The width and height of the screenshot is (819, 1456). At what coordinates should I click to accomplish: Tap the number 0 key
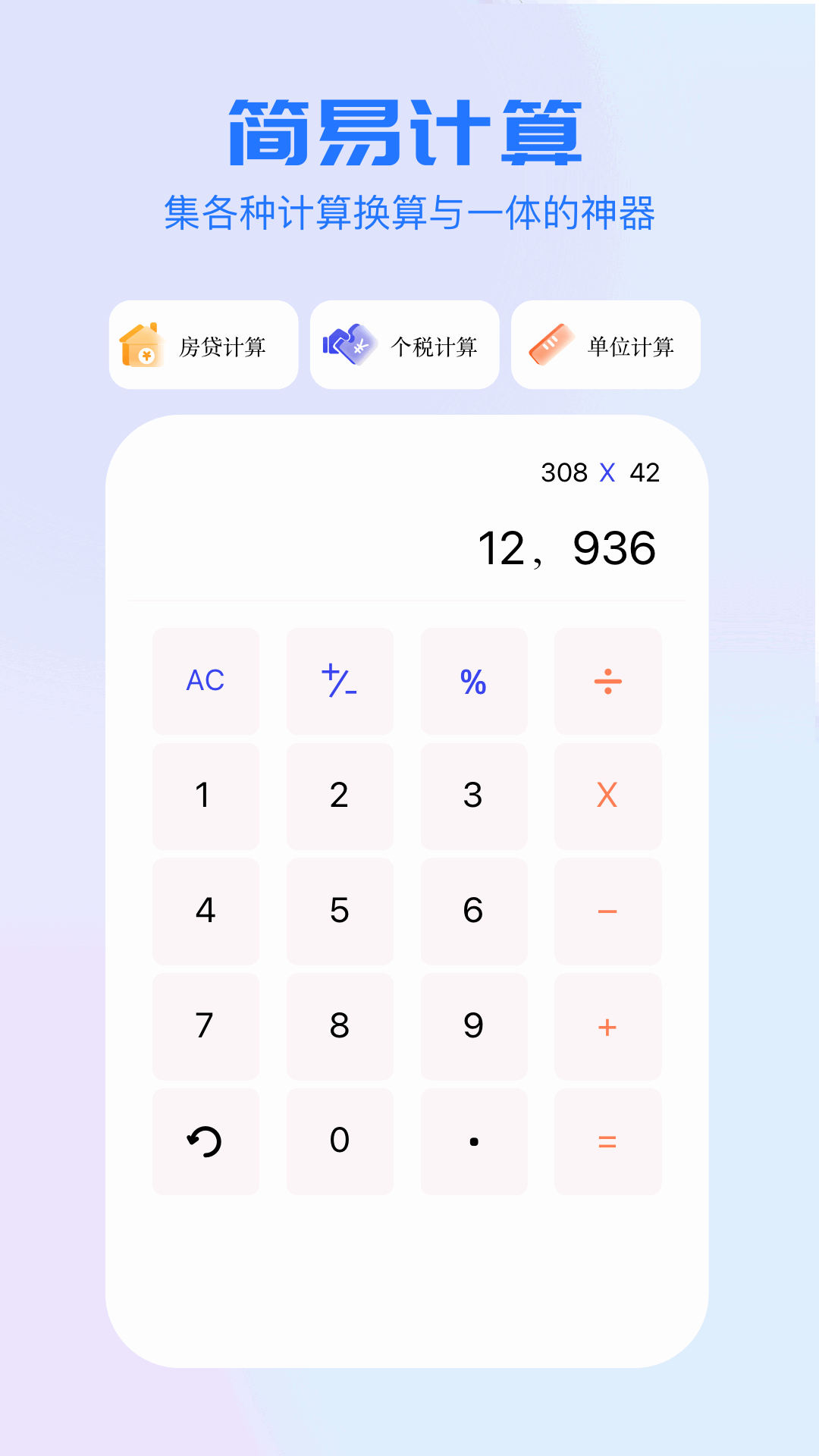(340, 1141)
